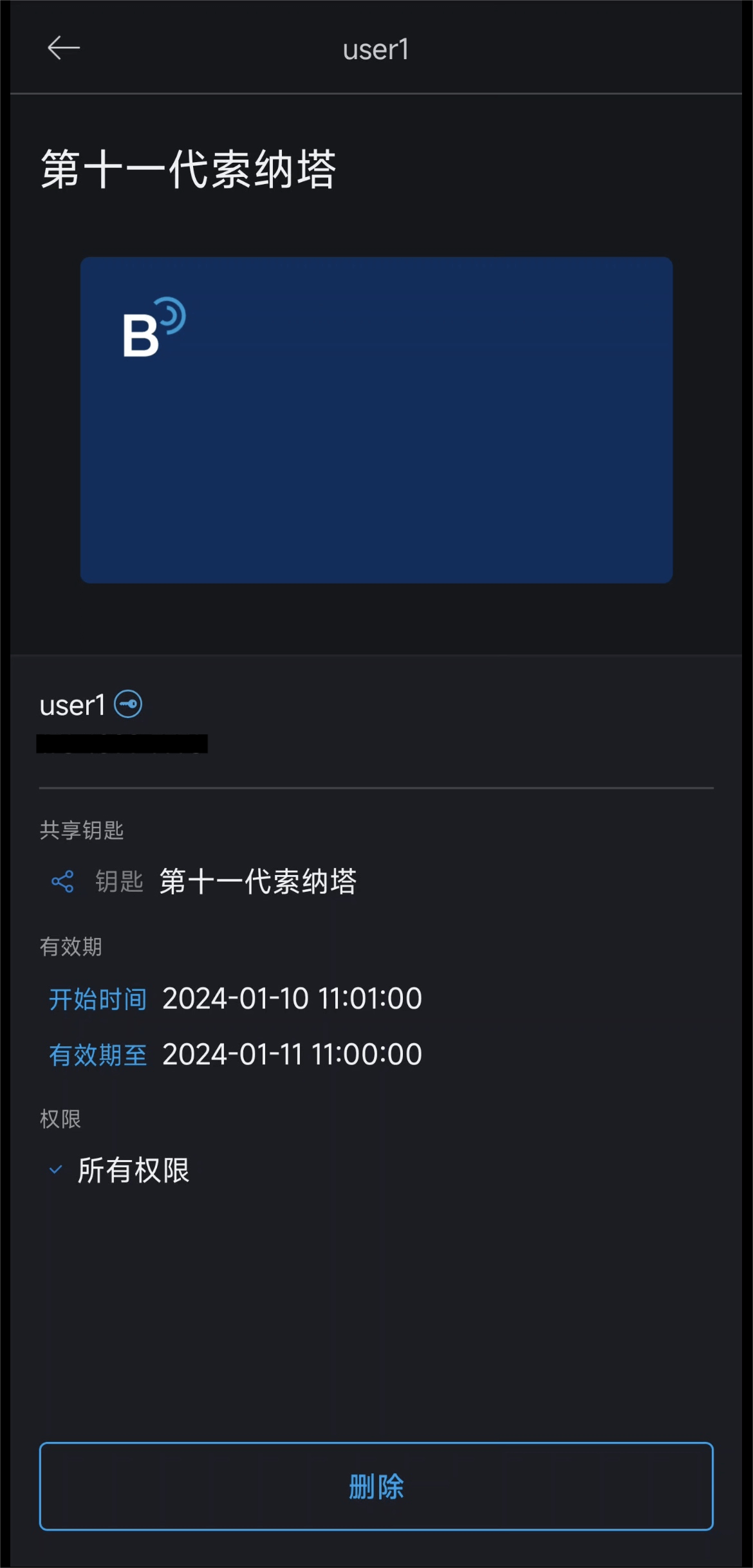This screenshot has width=753, height=1568.
Task: Open the start time picker via 开始时间
Action: (x=98, y=999)
